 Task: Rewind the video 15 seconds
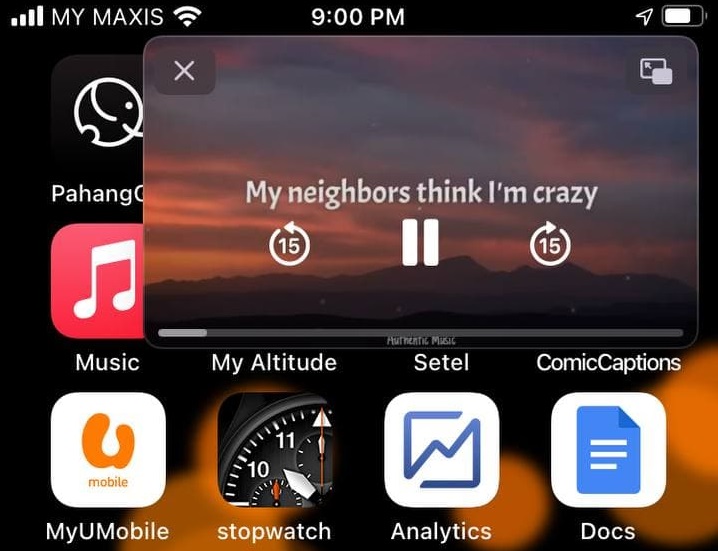(x=290, y=244)
